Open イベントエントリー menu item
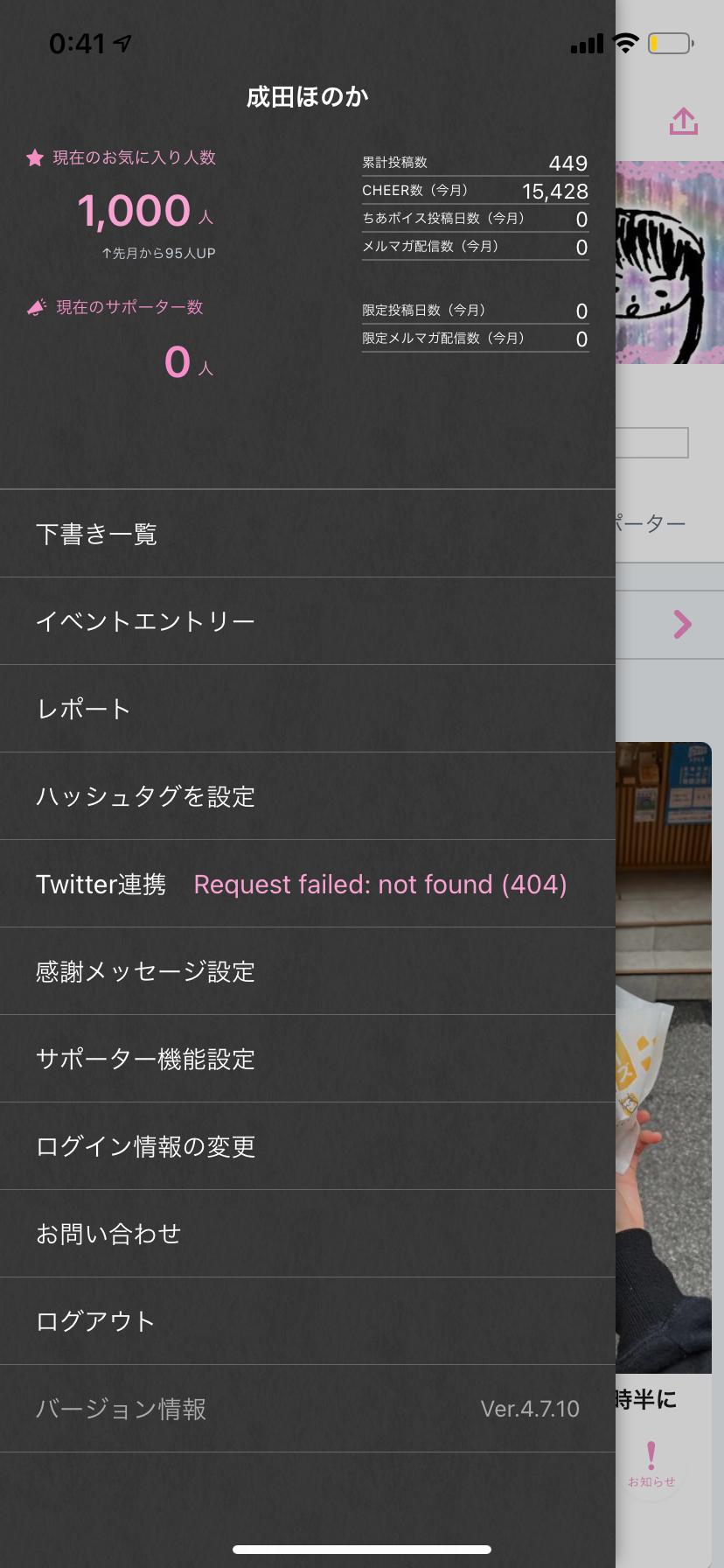 pos(306,621)
